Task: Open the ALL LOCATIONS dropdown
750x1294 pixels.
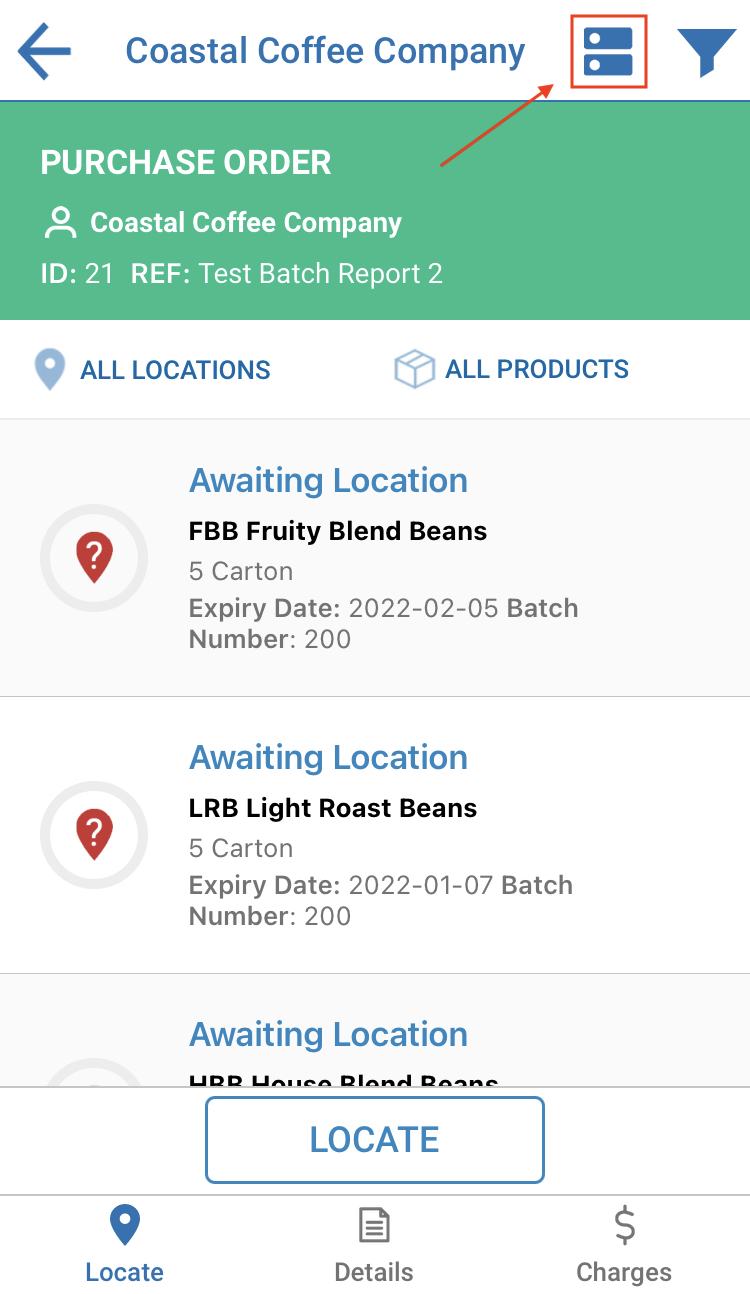Action: click(x=175, y=369)
